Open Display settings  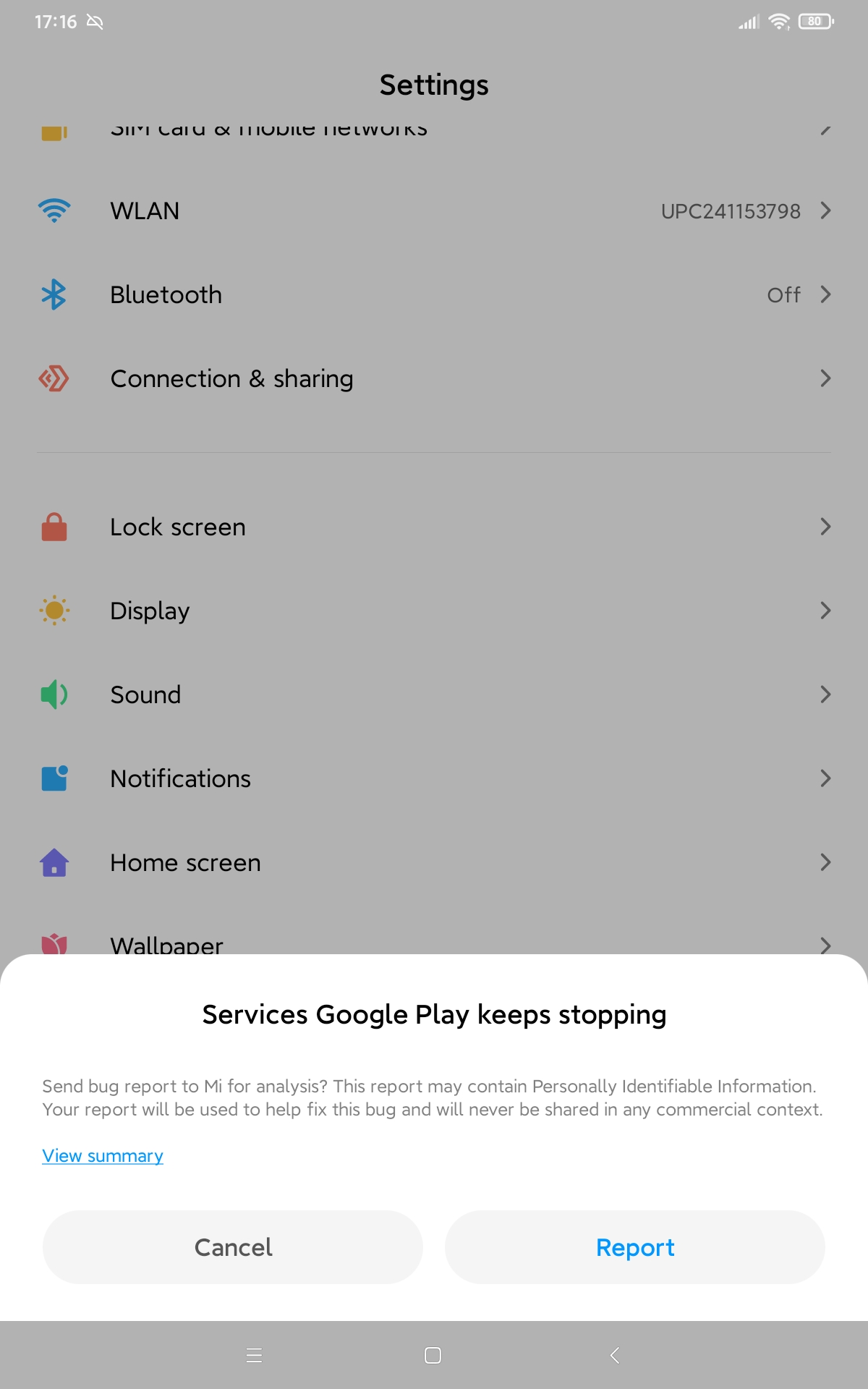pyautogui.click(x=434, y=611)
